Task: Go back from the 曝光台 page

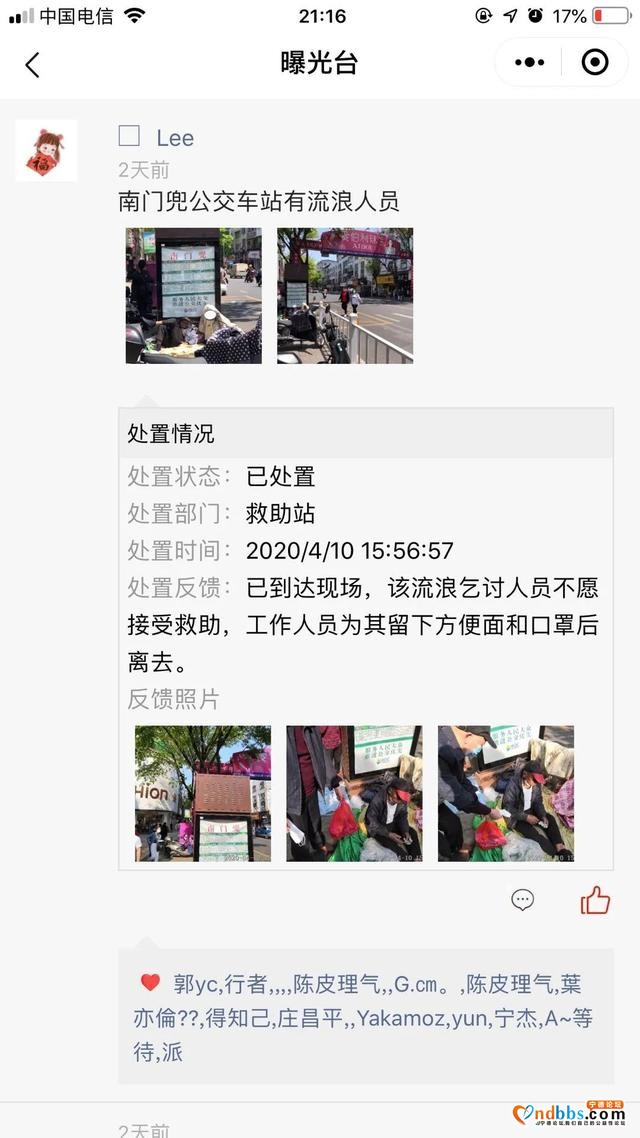Action: tap(32, 64)
